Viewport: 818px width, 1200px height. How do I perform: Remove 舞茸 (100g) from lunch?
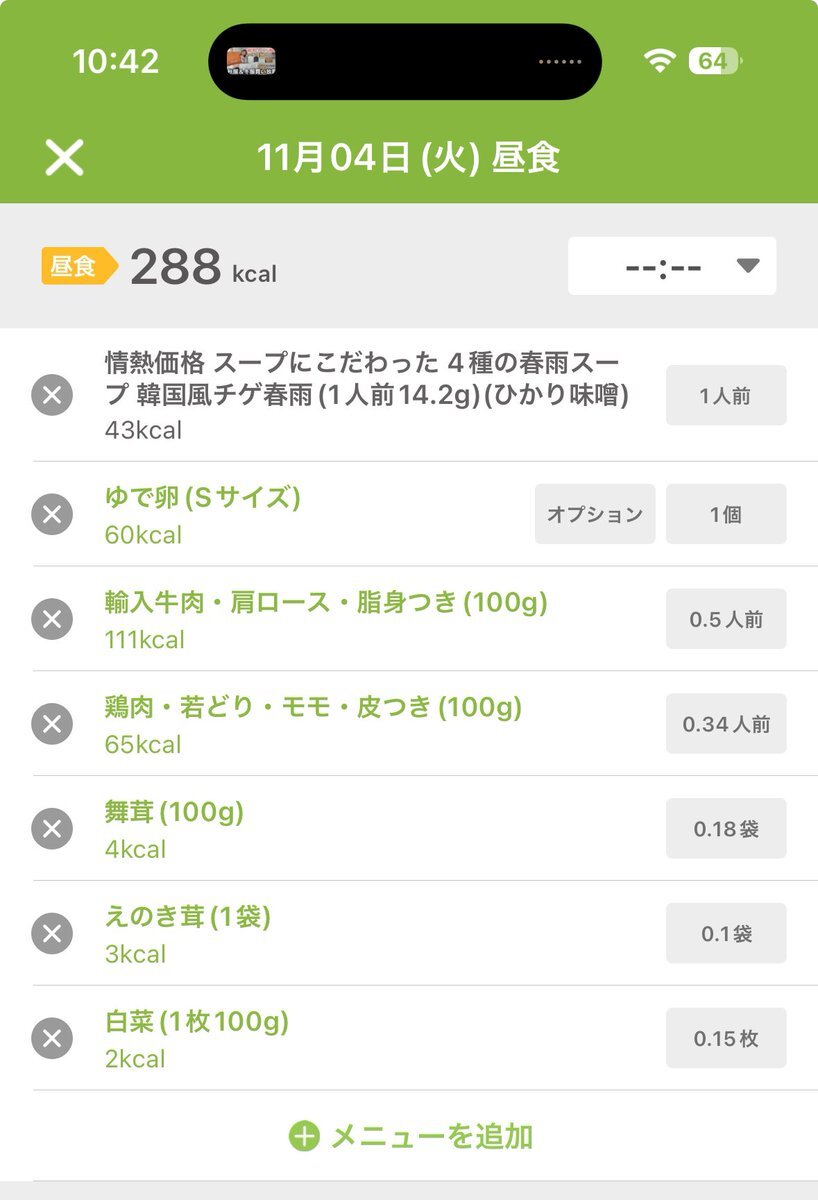click(x=52, y=829)
